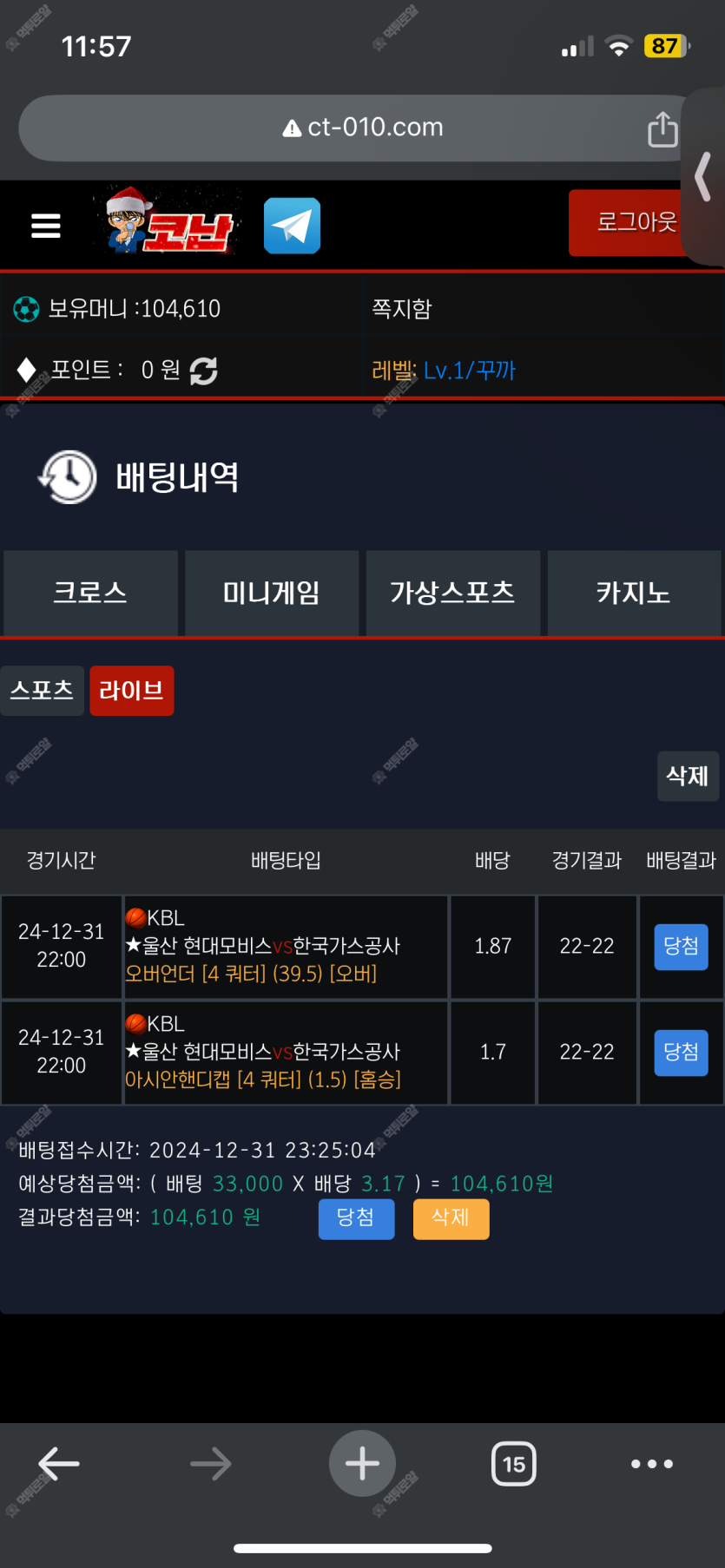
Task: Switch to the 가상스포츠 tab
Action: (452, 593)
